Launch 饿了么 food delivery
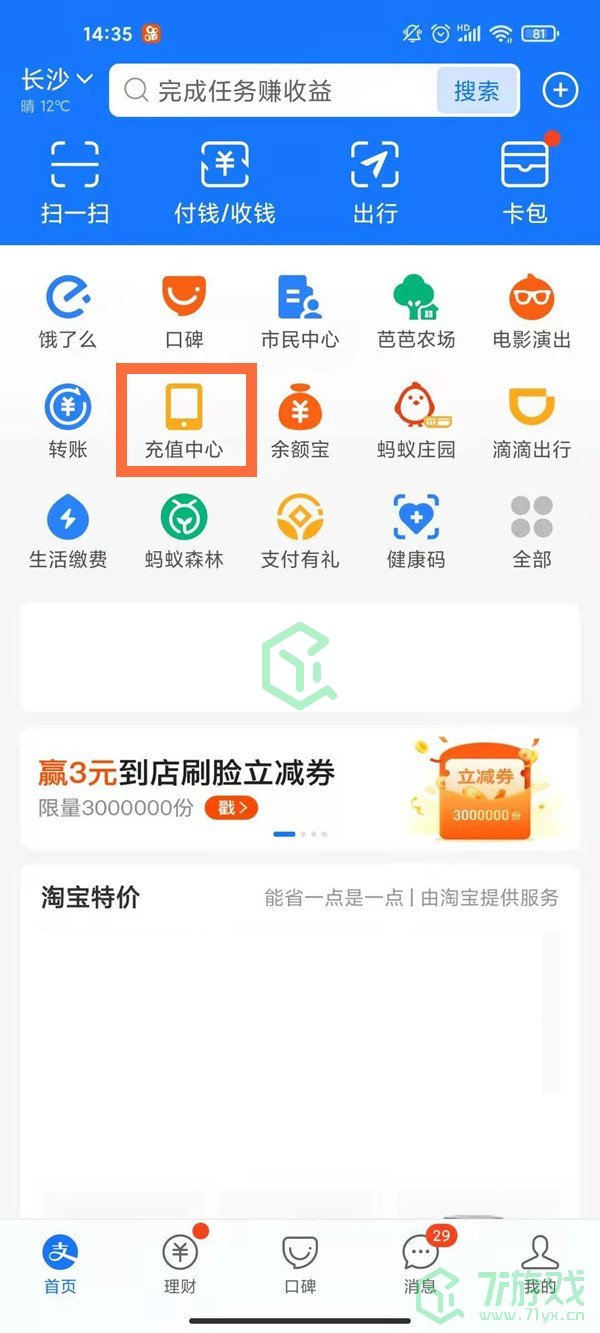600x1333 pixels. (x=68, y=311)
